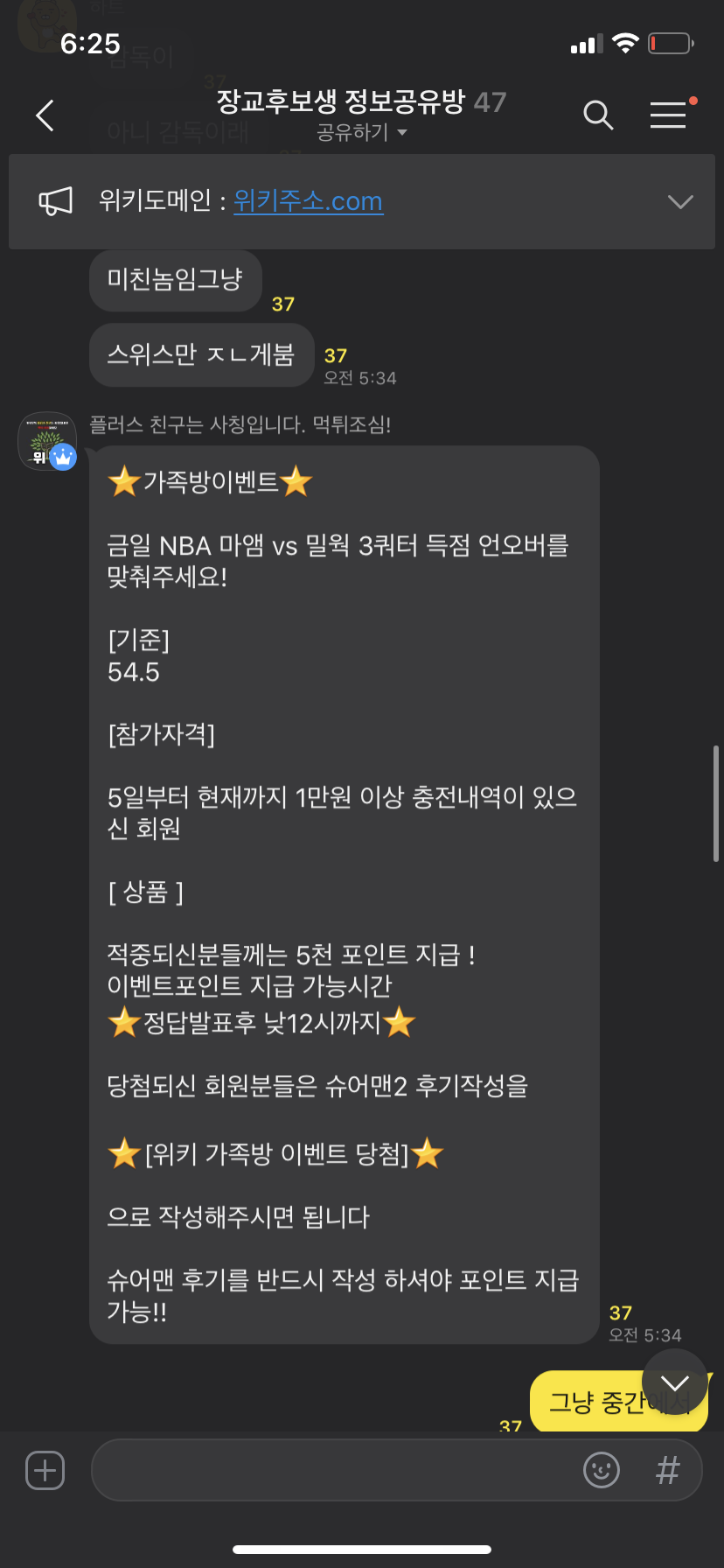Open the emoticon picker

click(x=602, y=1470)
